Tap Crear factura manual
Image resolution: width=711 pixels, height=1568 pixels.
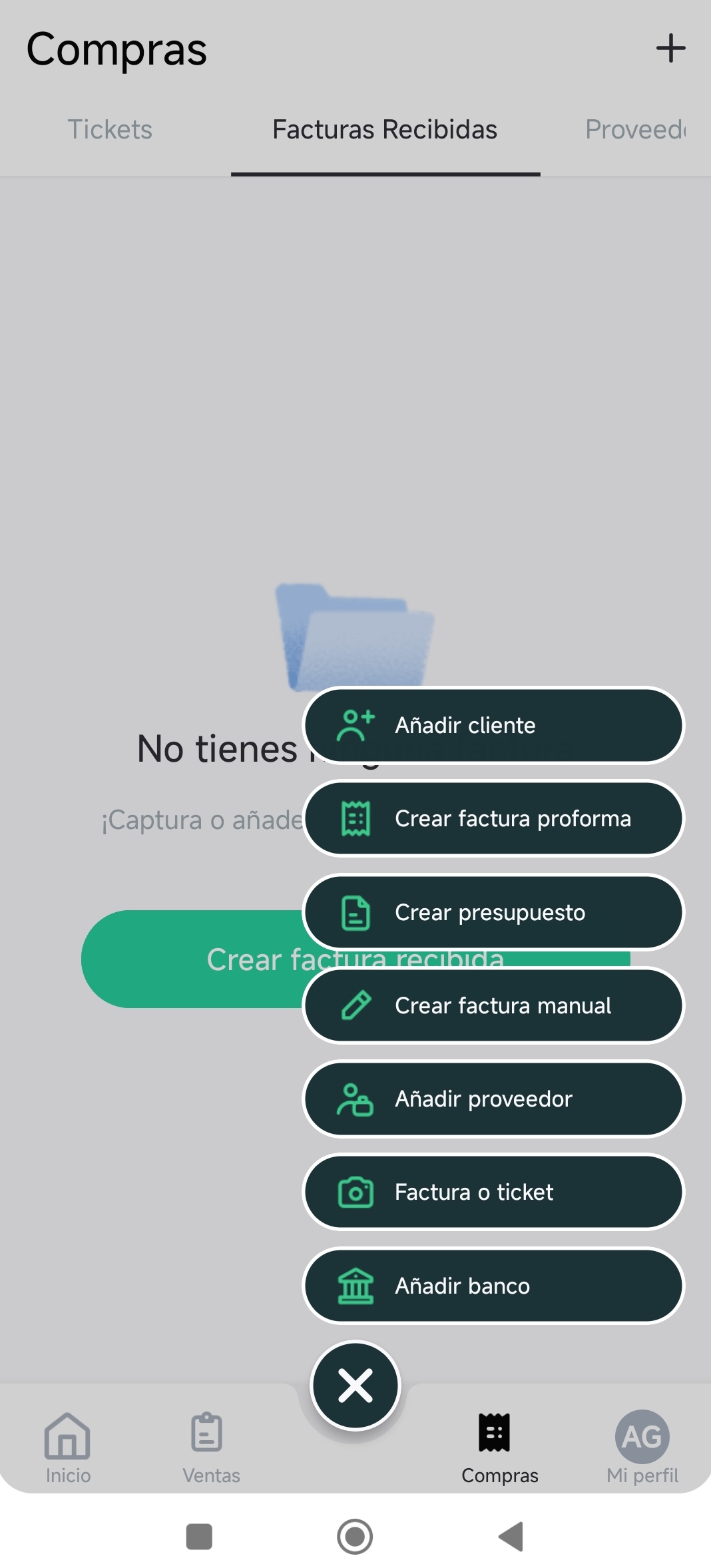point(493,1005)
